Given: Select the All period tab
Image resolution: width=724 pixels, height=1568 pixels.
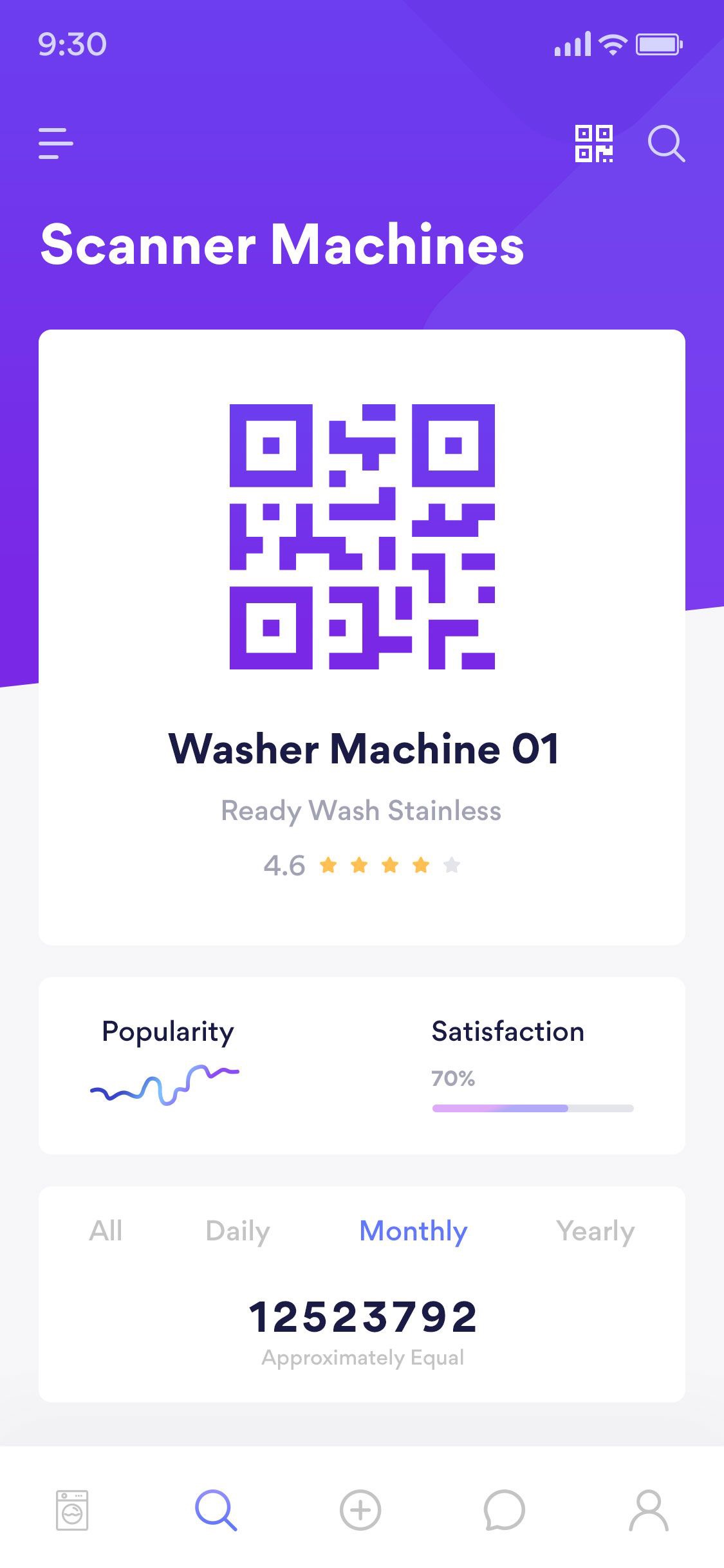Looking at the screenshot, I should coord(106,1231).
